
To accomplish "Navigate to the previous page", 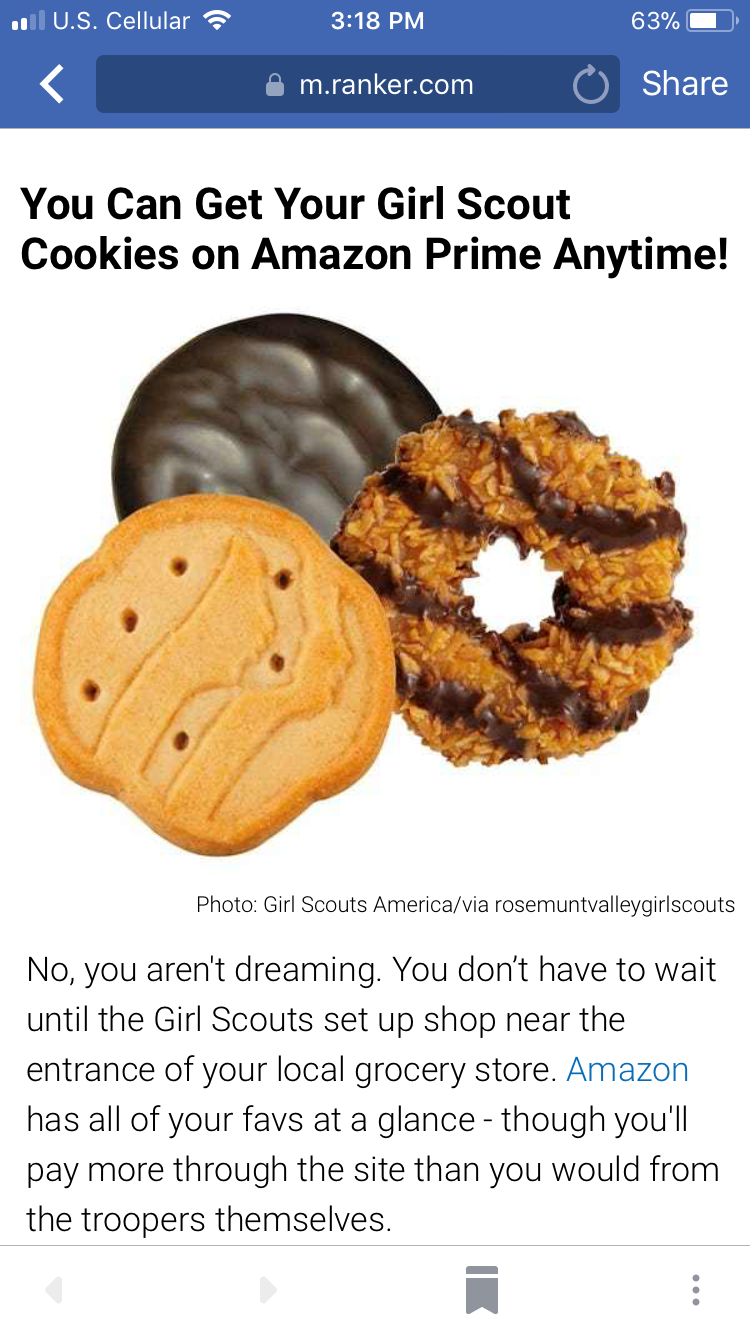I will click(55, 1290).
